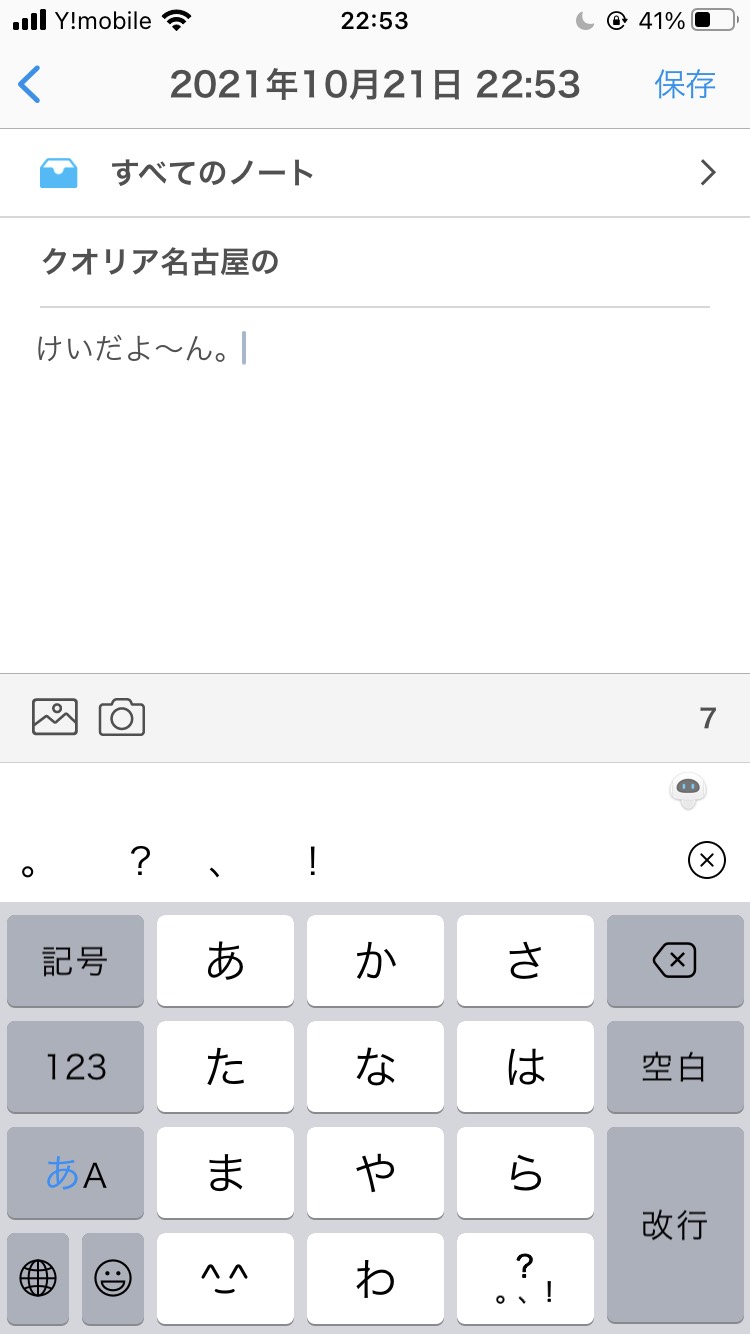Switch the keyboard to 記号 symbols

(x=75, y=961)
